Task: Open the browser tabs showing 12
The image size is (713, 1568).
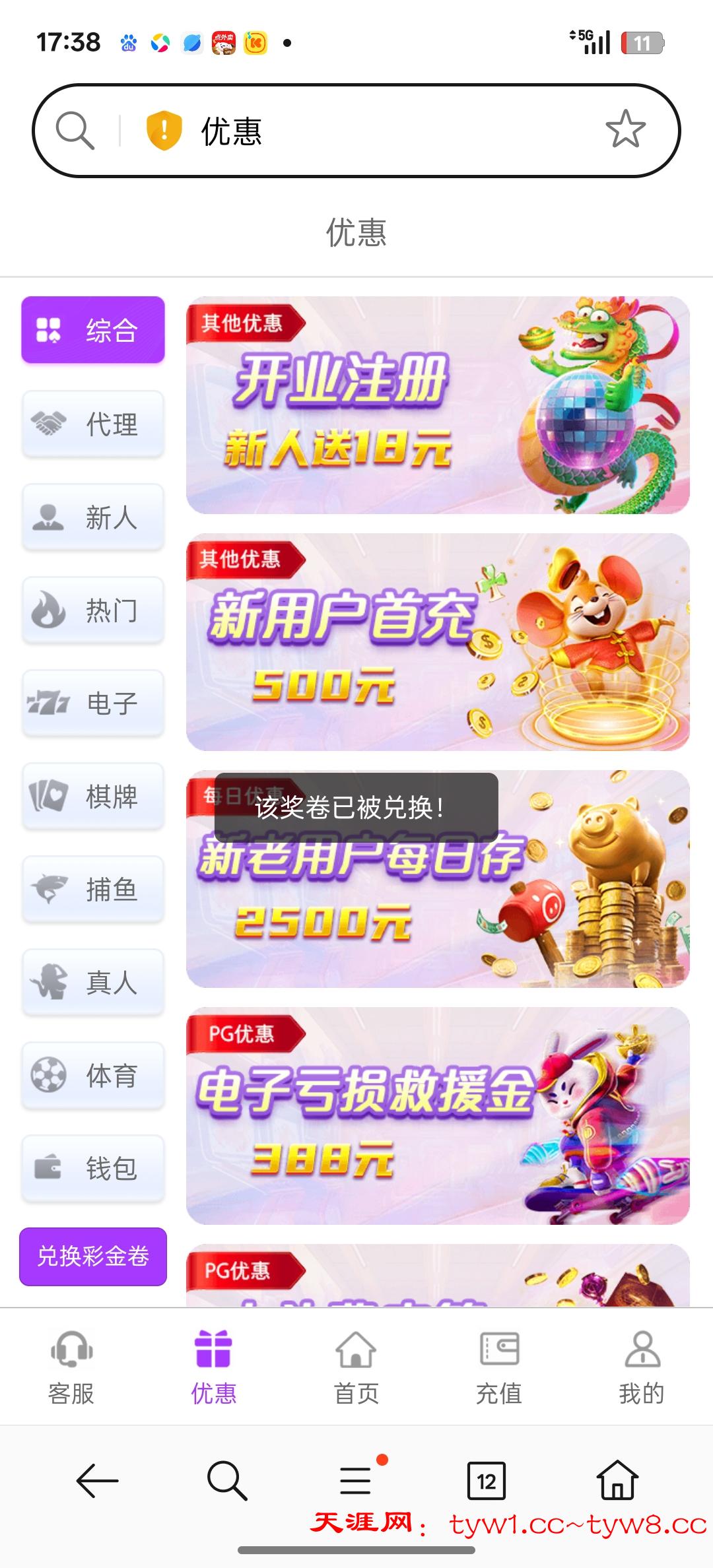Action: pos(486,1482)
